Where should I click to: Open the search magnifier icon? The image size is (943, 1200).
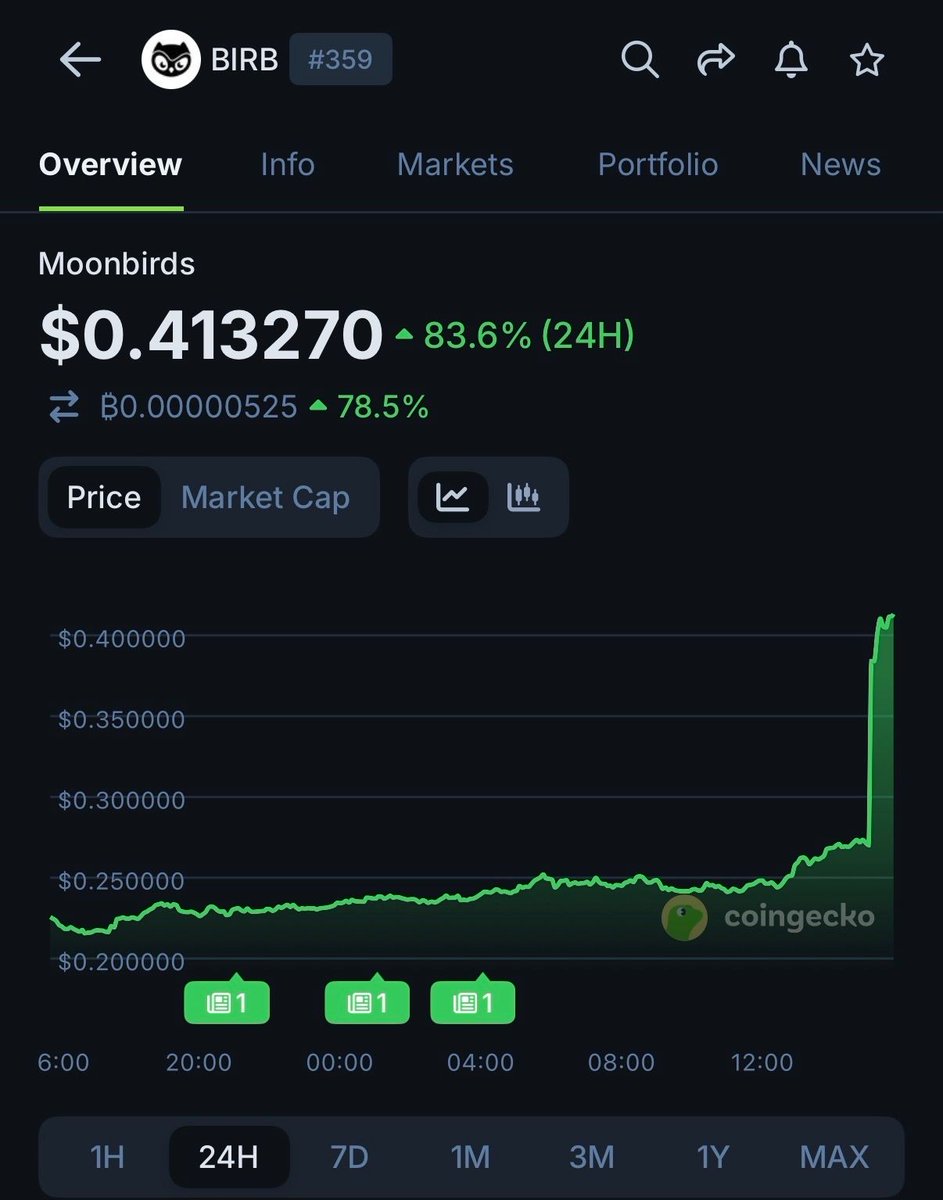tap(639, 61)
